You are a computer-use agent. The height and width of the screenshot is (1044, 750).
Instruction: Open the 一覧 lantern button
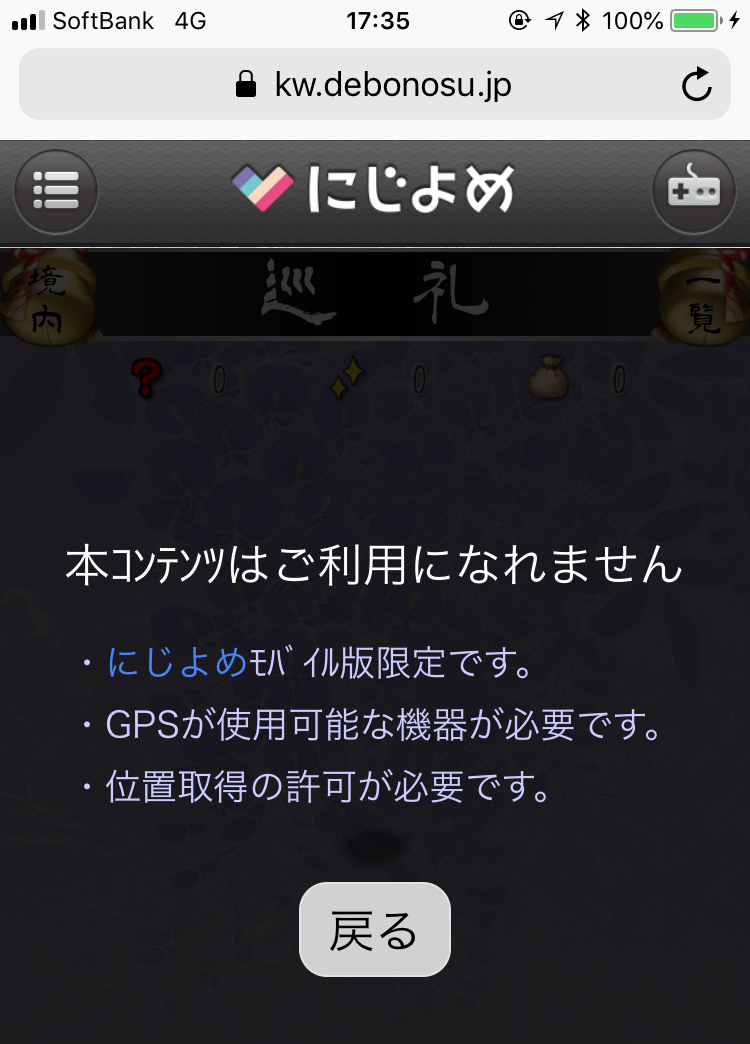[x=703, y=299]
